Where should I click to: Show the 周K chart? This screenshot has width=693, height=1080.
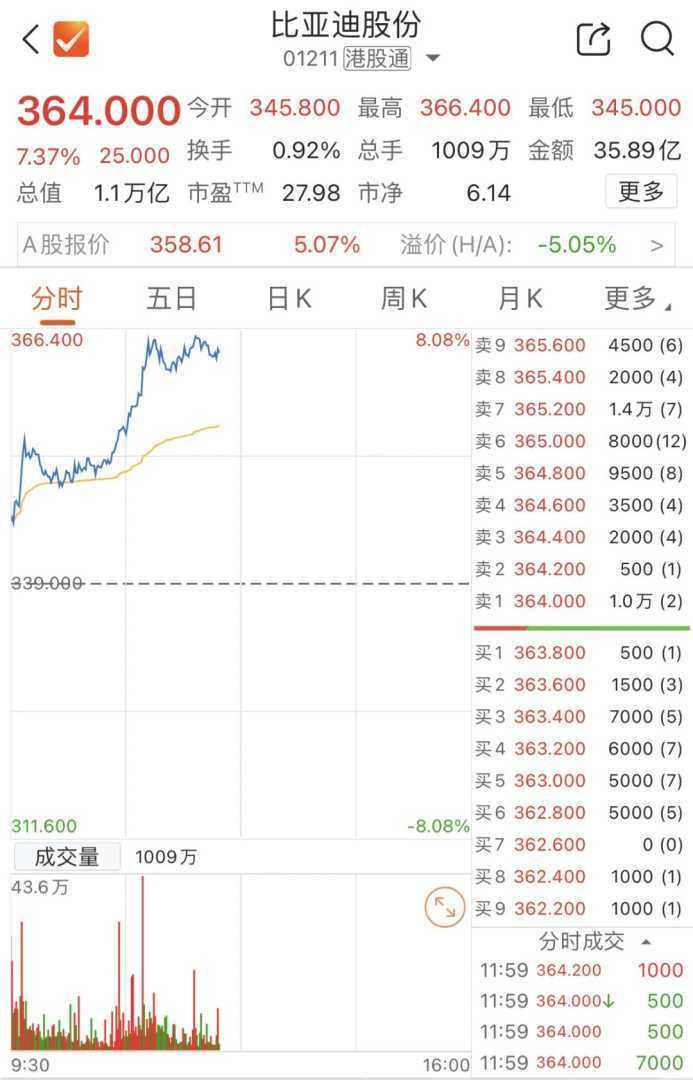pyautogui.click(x=404, y=298)
